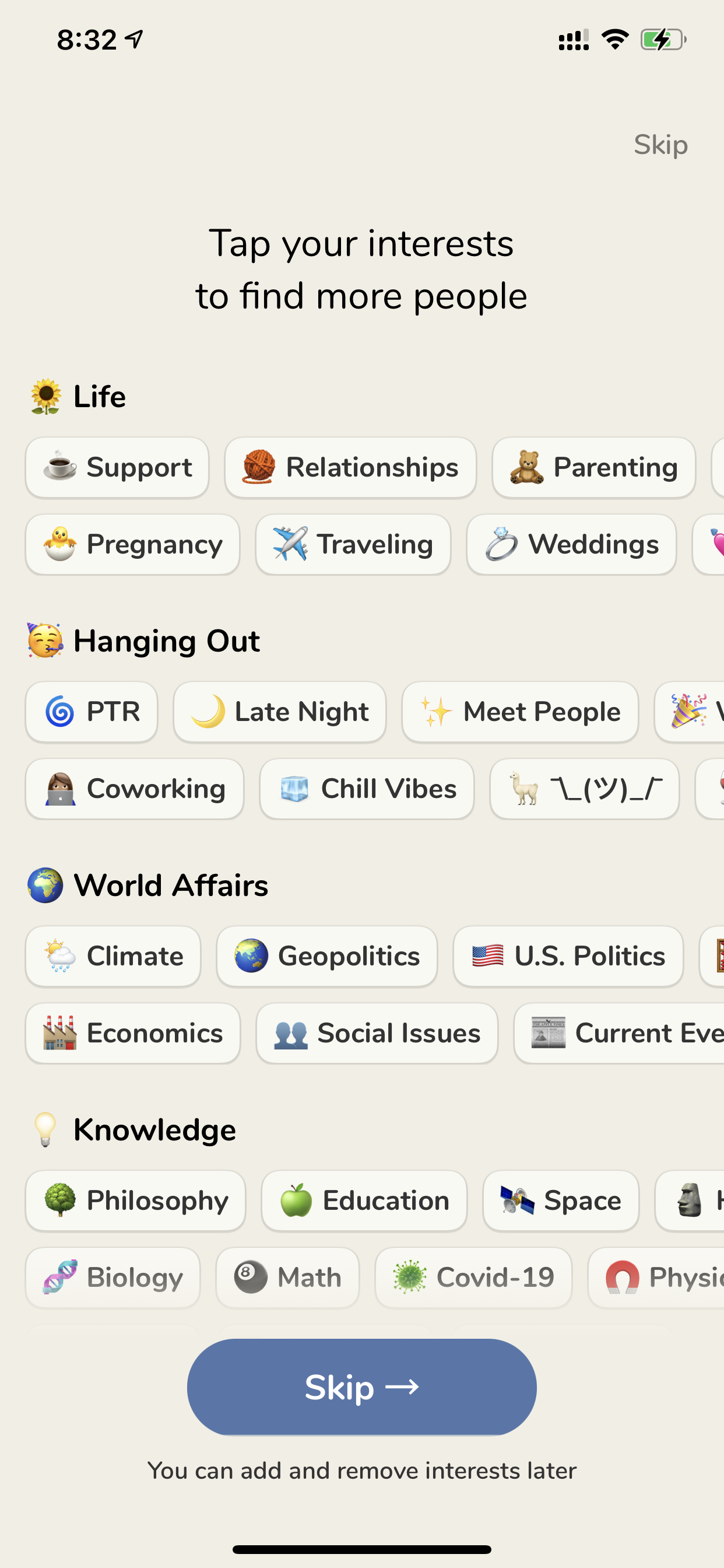Select the Space chip
The image size is (724, 1568).
point(561,1201)
